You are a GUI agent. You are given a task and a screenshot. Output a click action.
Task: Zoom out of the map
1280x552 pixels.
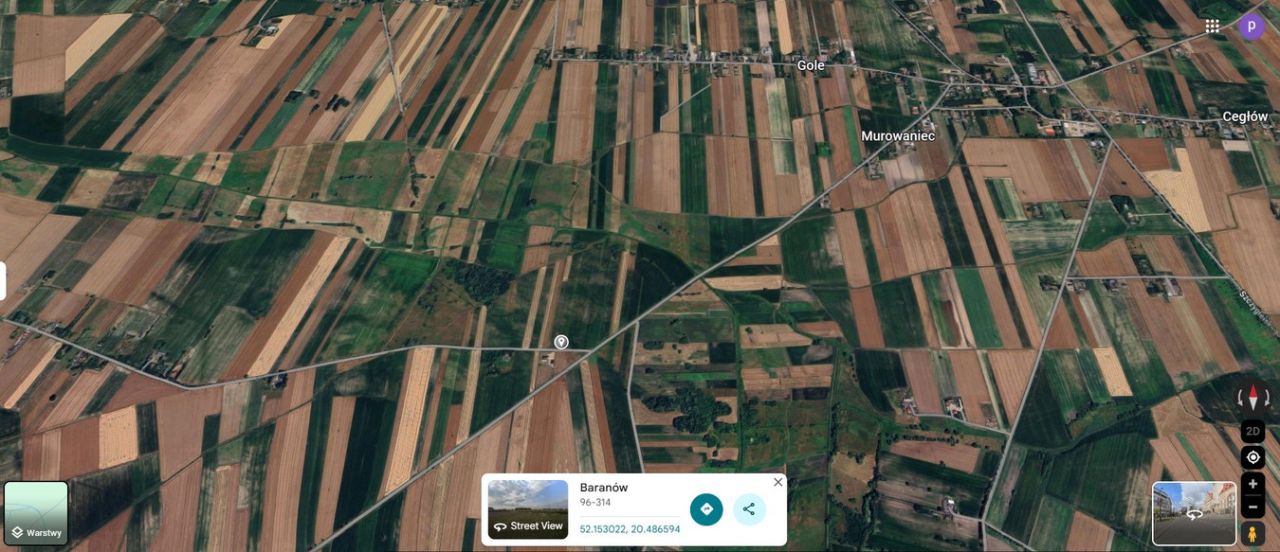tap(1252, 507)
